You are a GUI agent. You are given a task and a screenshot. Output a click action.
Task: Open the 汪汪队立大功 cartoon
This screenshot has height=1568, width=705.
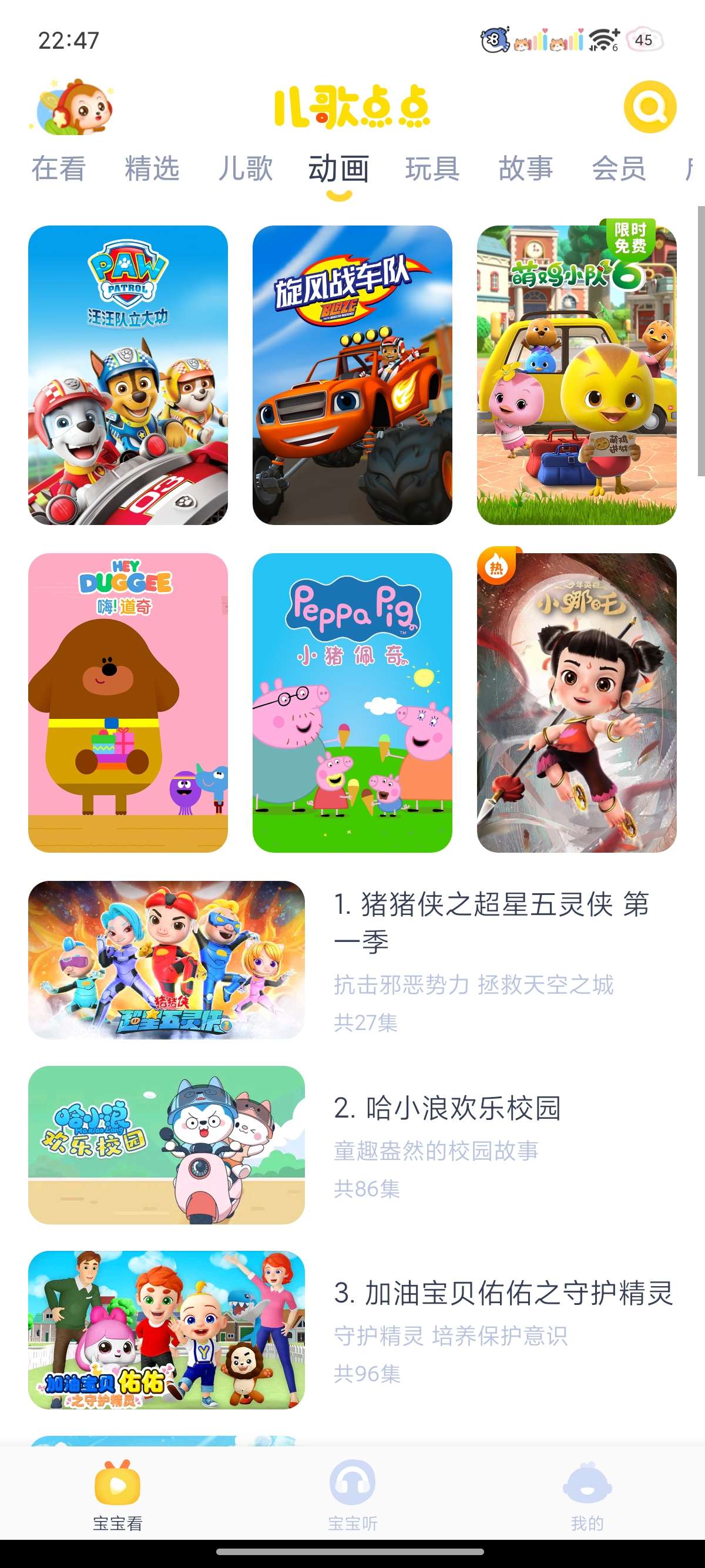tap(128, 375)
